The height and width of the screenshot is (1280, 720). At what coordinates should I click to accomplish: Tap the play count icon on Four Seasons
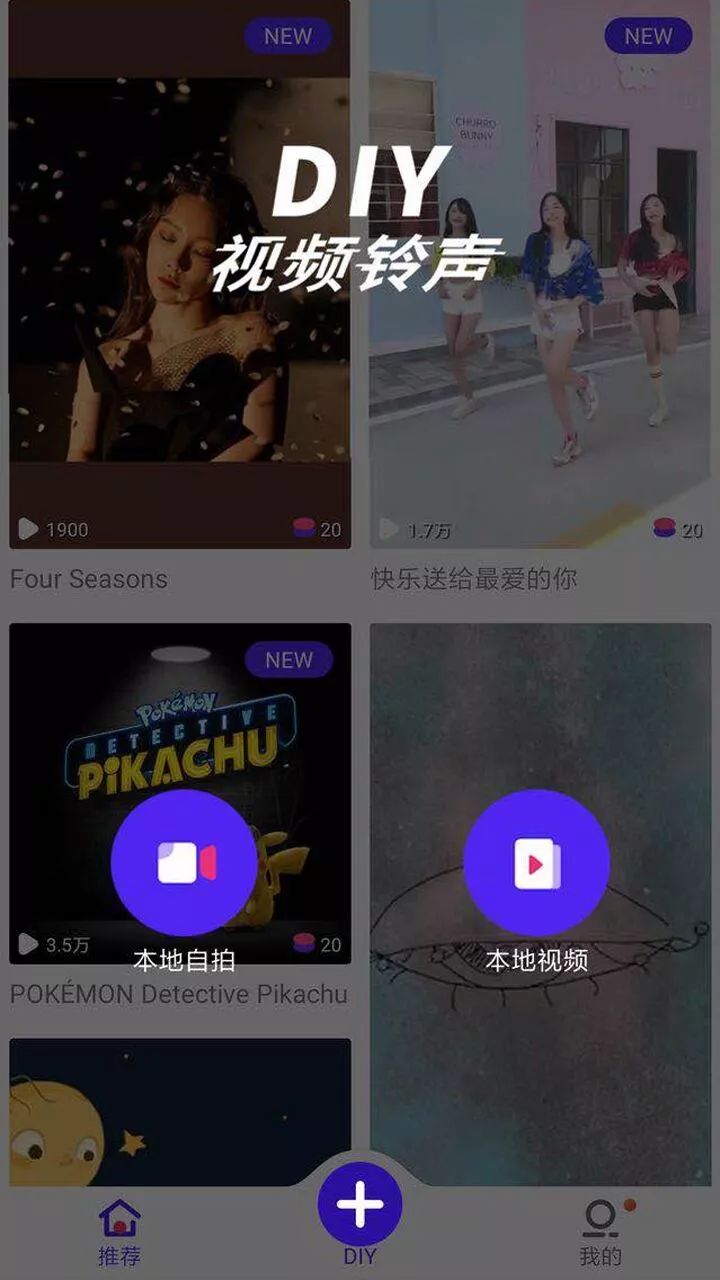point(27,530)
